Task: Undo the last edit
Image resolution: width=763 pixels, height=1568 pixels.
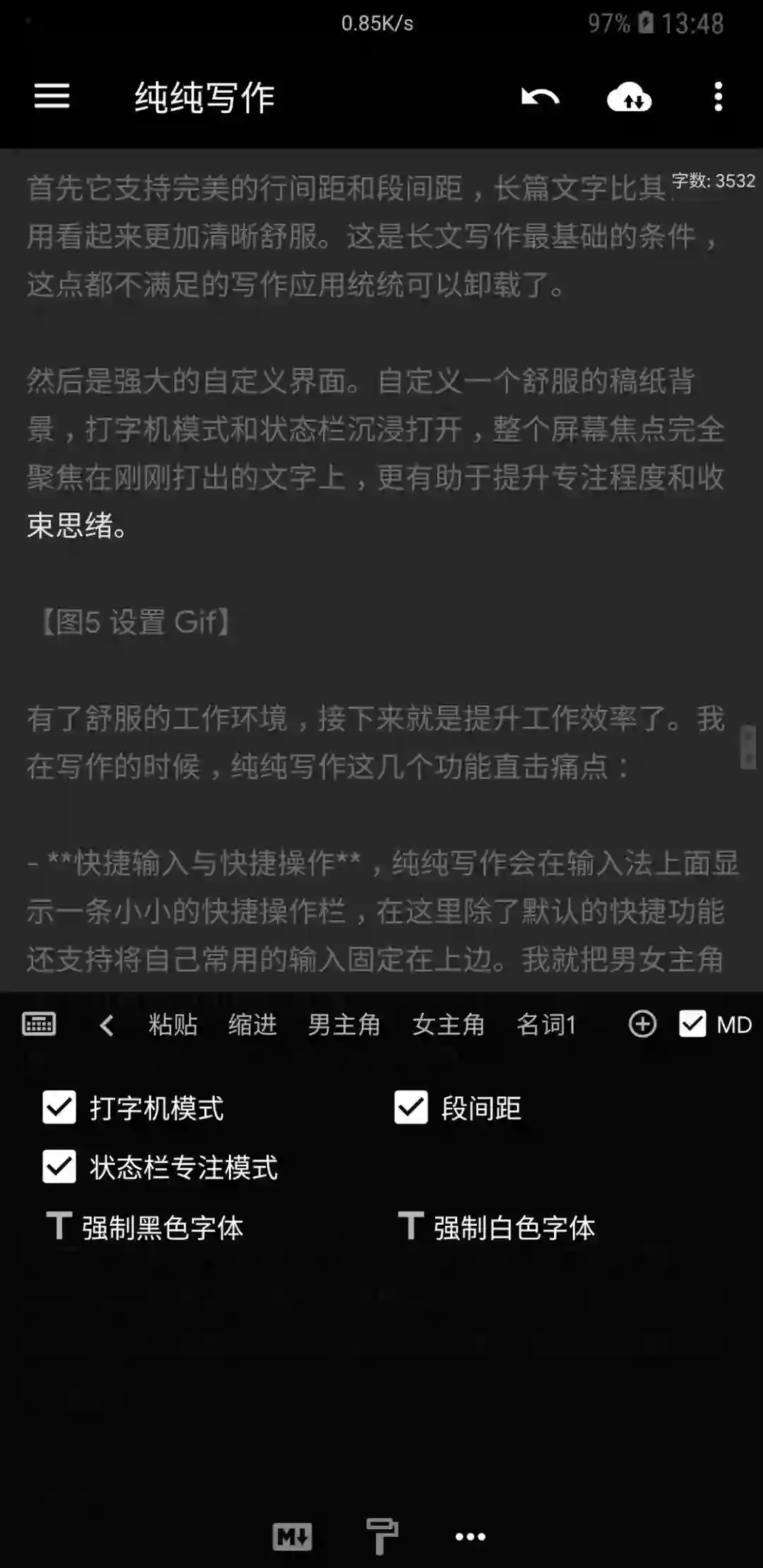Action: point(540,97)
